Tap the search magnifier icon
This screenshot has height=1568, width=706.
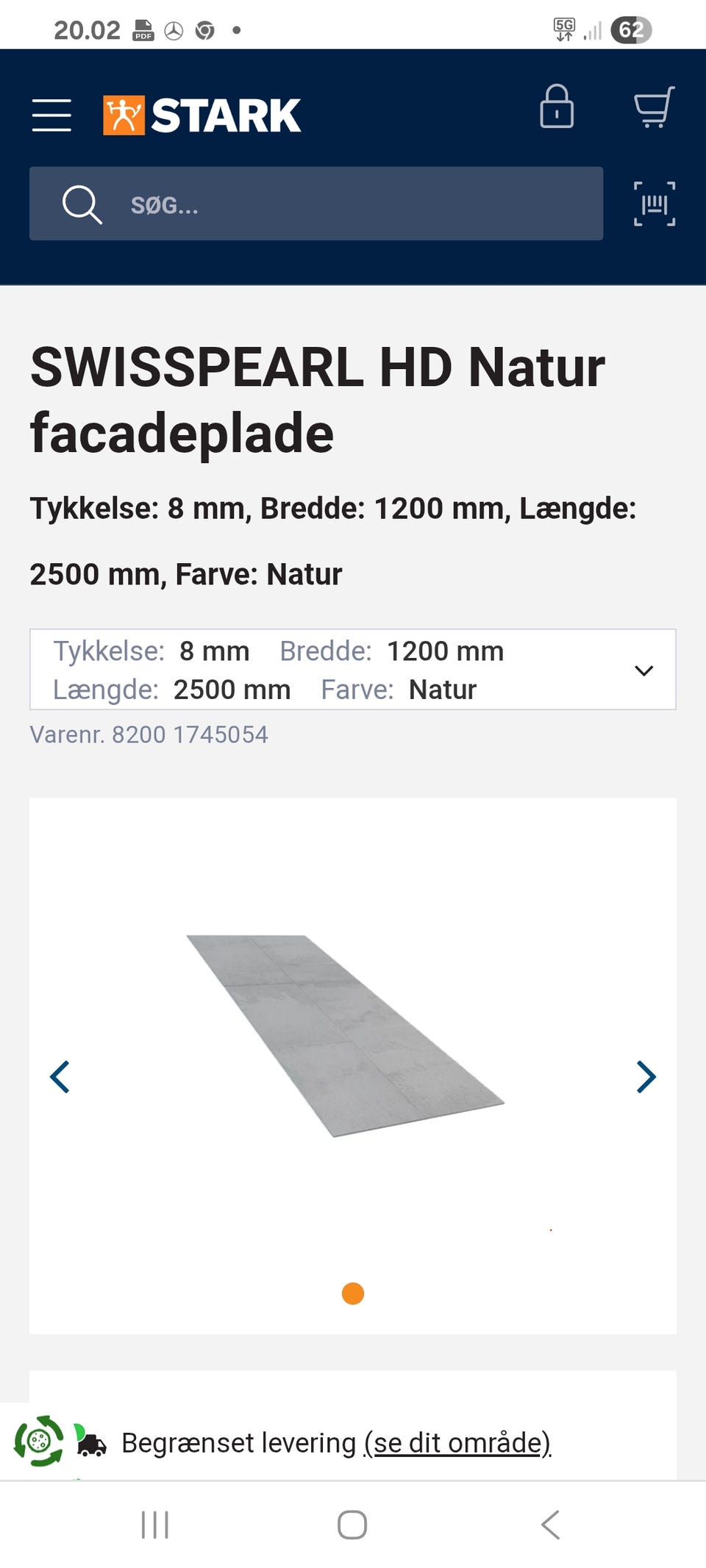click(x=81, y=204)
